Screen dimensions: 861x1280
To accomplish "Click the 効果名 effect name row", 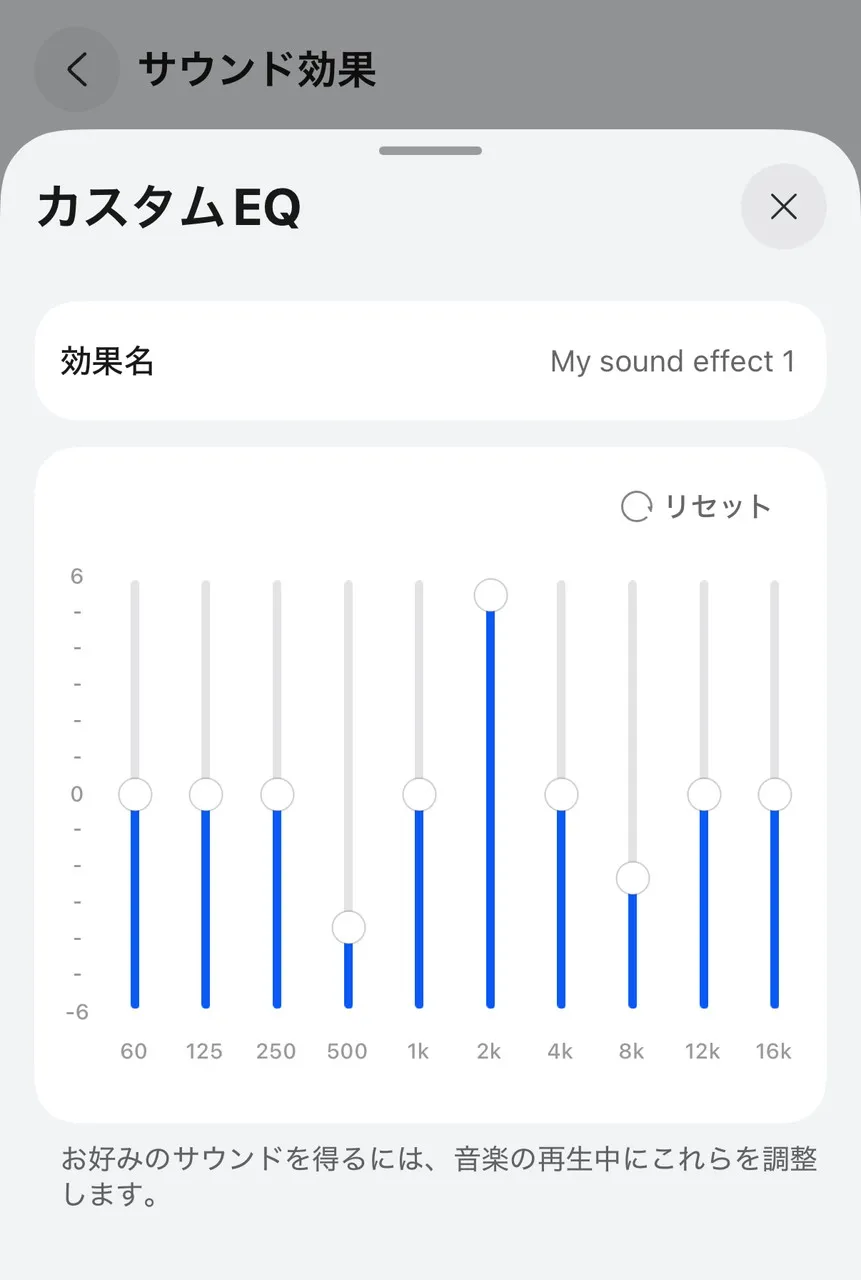I will (430, 361).
